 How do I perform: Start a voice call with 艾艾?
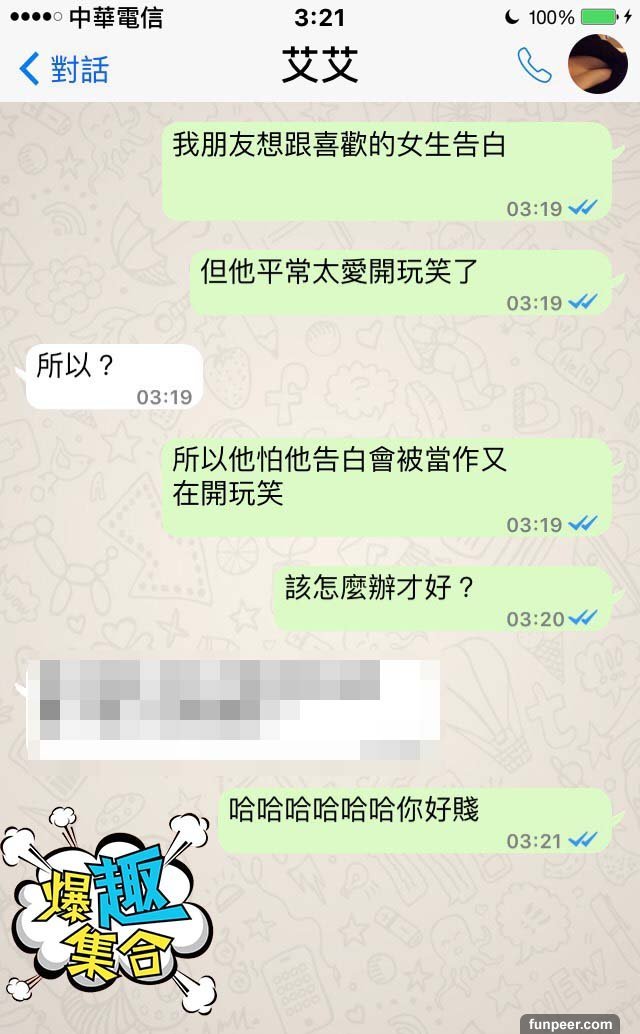[x=534, y=66]
